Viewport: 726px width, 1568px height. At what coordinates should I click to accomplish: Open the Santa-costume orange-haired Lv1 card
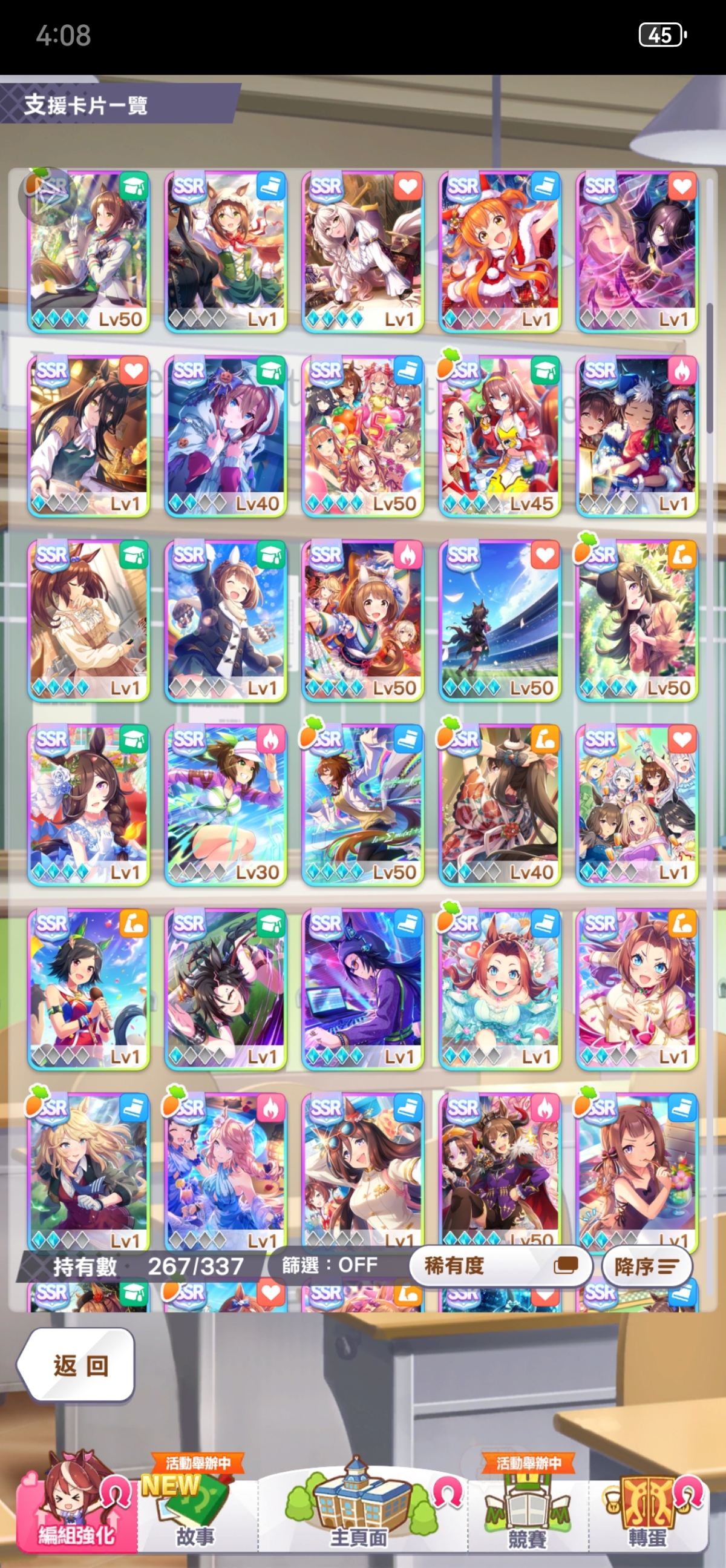pos(499,252)
